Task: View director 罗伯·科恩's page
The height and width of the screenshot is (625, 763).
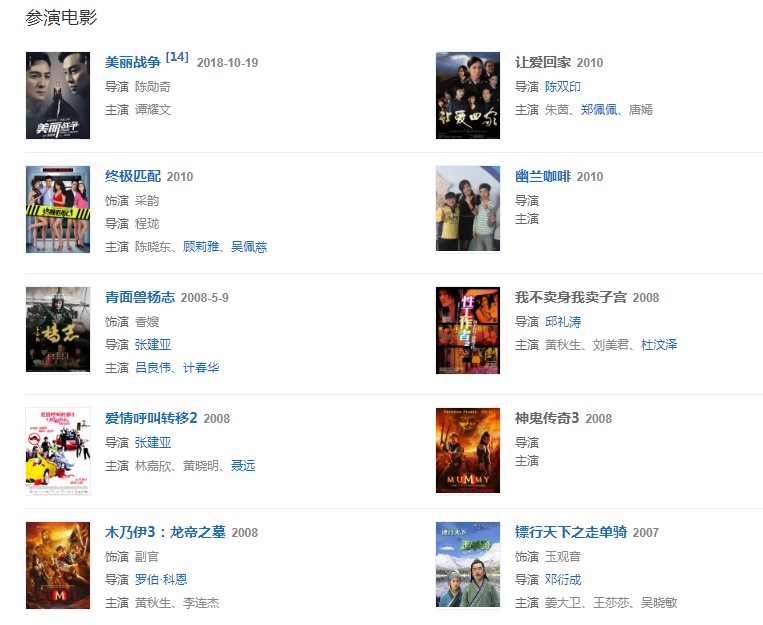Action: pos(160,579)
